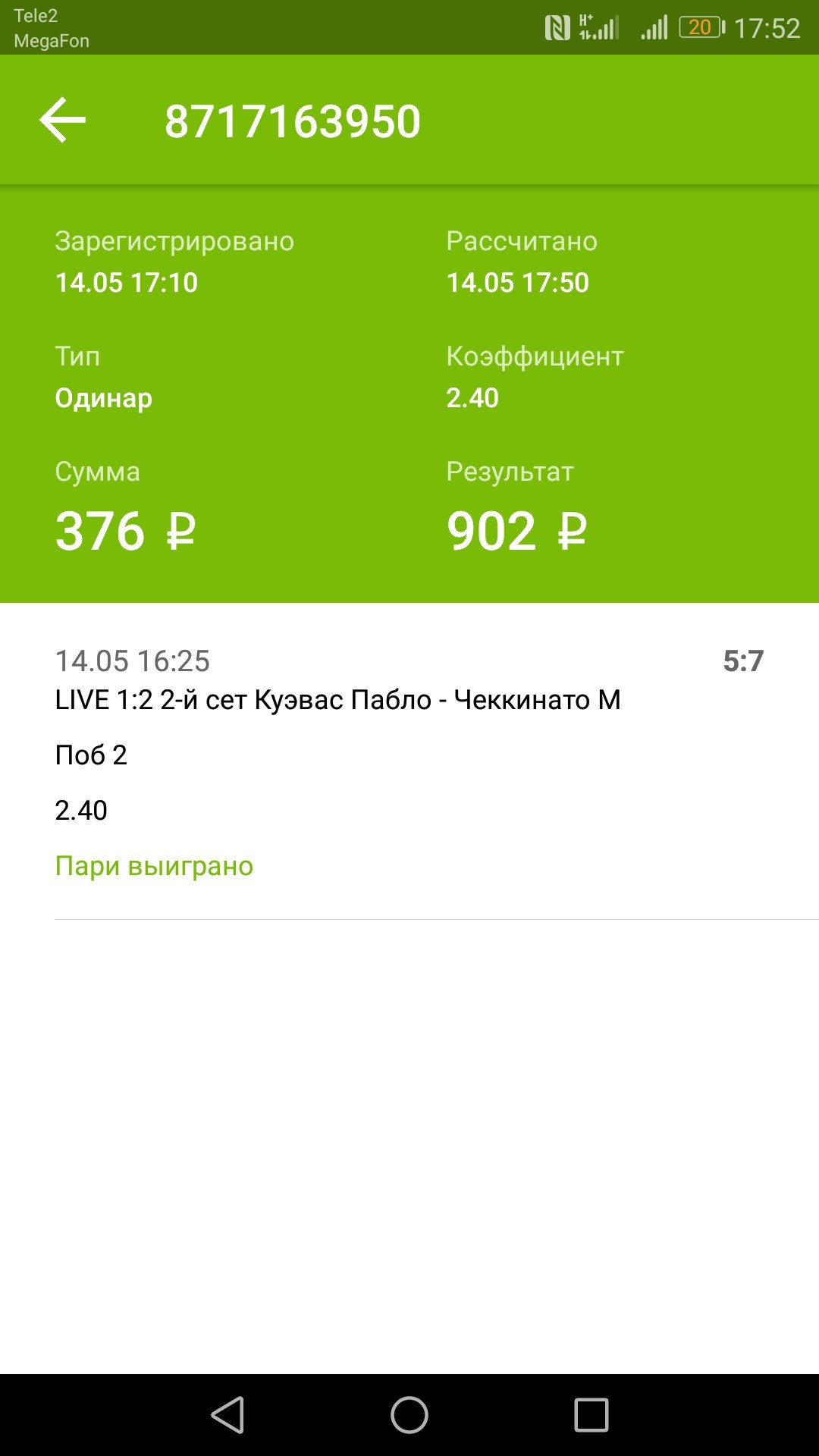Tap the system back button
Viewport: 819px width, 1456px height.
pos(227,1415)
